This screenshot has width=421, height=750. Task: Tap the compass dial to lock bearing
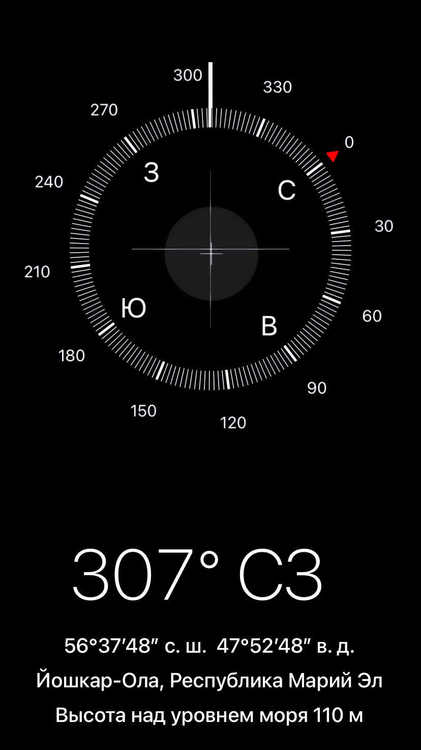tap(210, 249)
